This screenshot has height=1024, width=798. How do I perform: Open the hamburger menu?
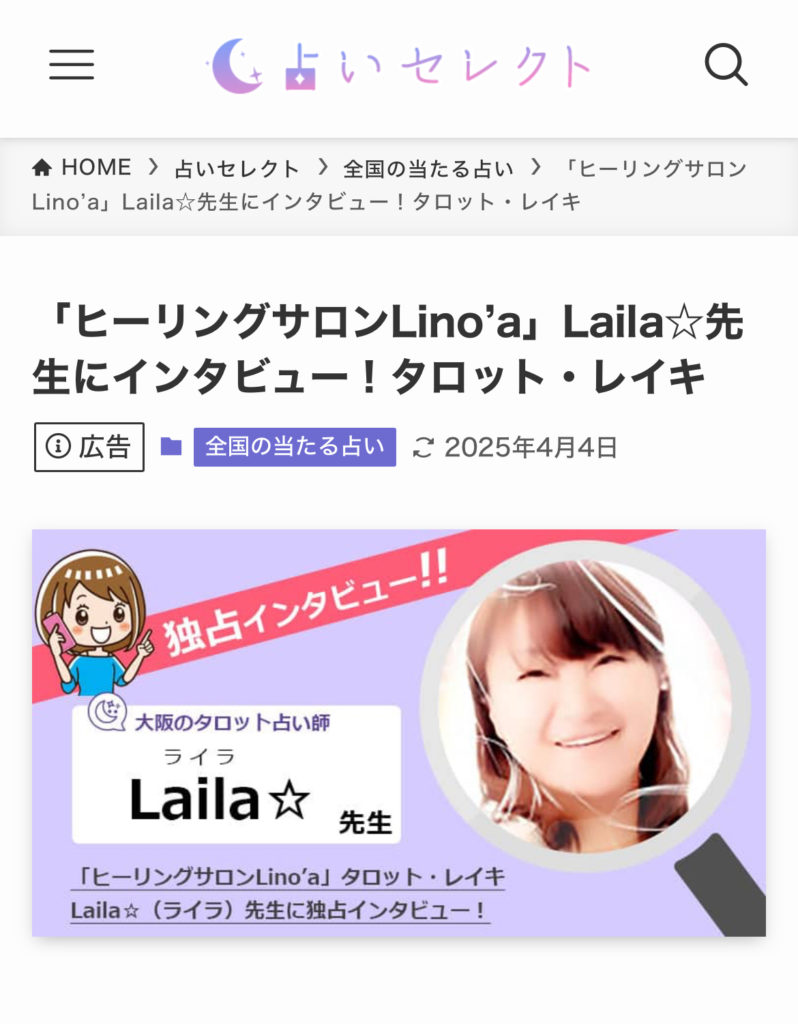tap(72, 65)
